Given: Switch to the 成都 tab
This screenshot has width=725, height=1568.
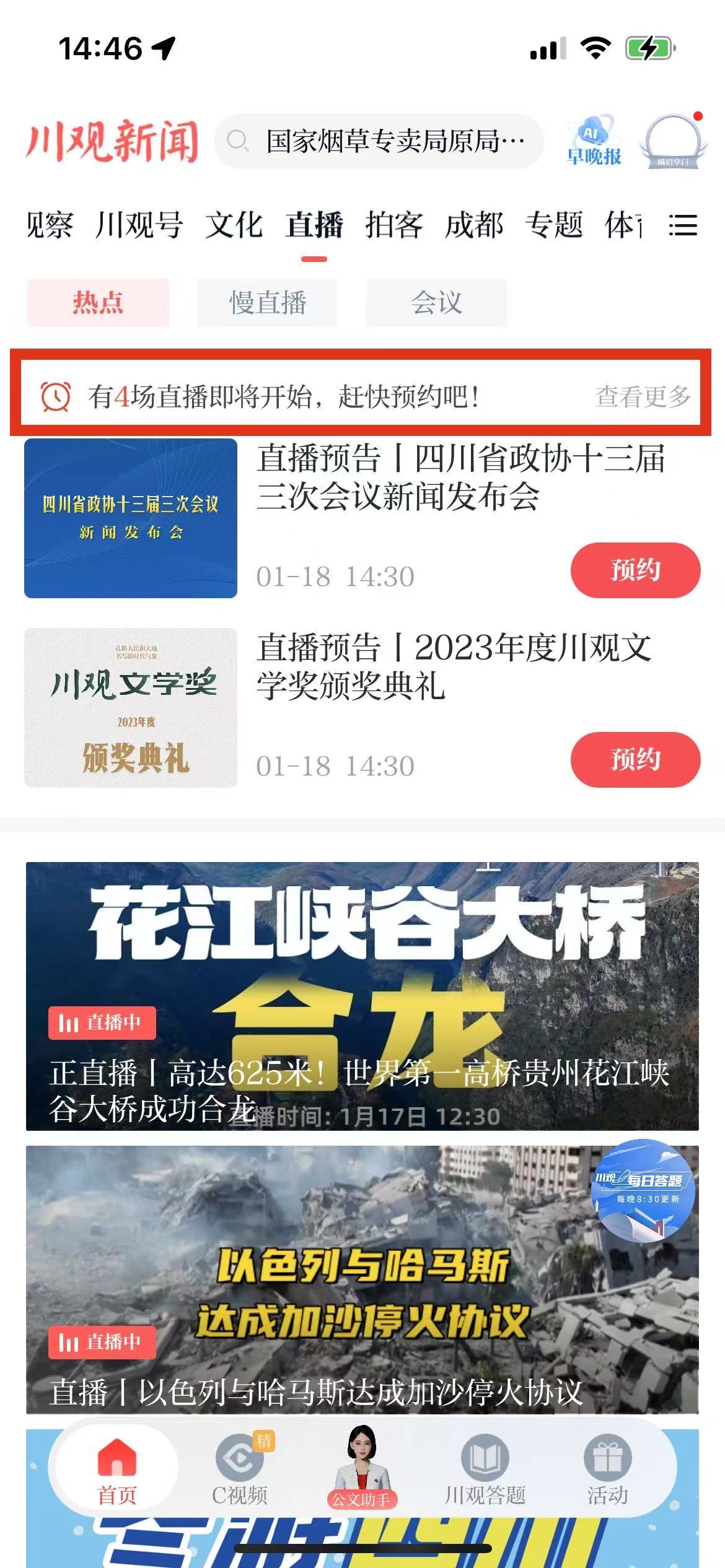Looking at the screenshot, I should pos(474,225).
